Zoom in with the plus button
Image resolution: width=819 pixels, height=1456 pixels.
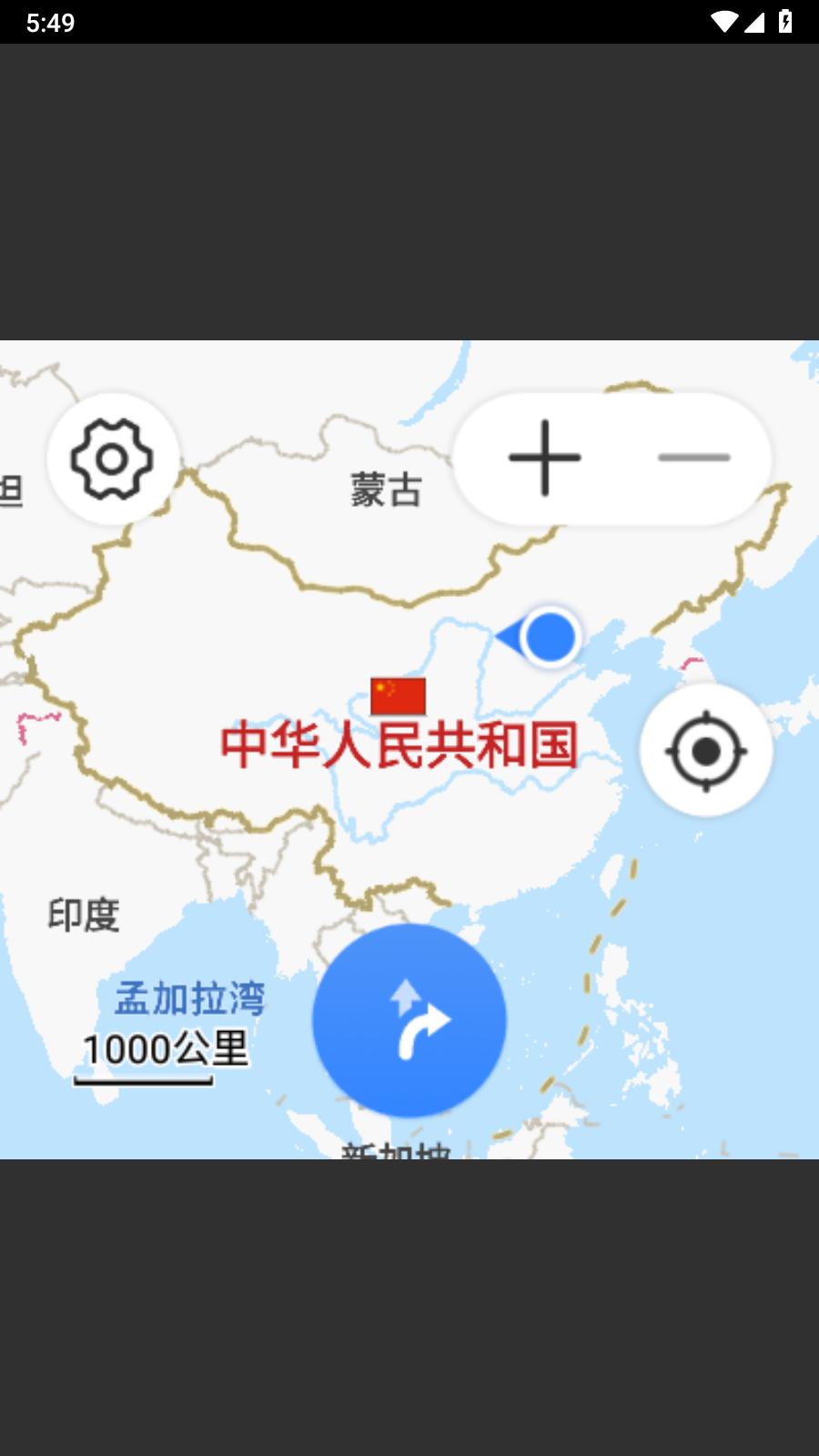[544, 458]
